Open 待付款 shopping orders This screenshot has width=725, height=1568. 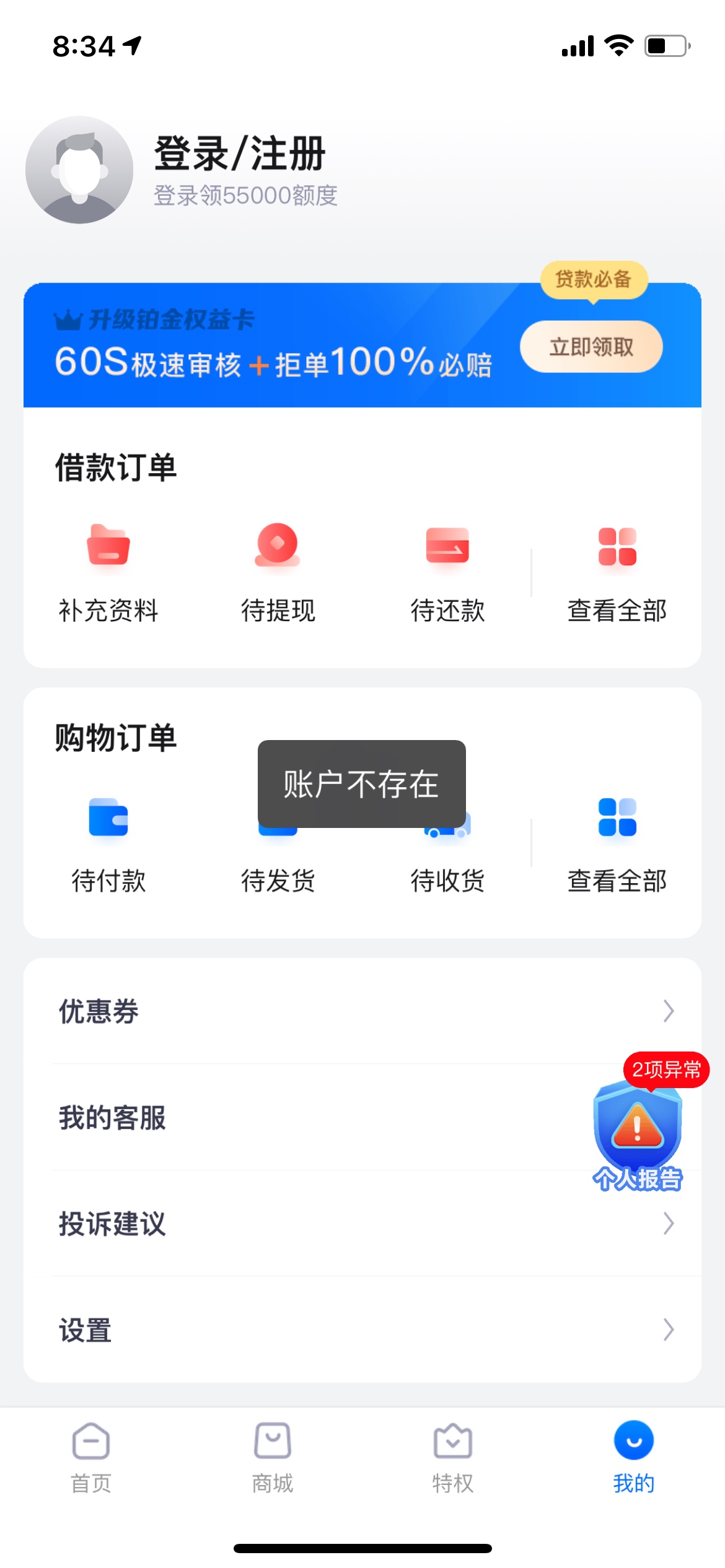click(x=108, y=843)
